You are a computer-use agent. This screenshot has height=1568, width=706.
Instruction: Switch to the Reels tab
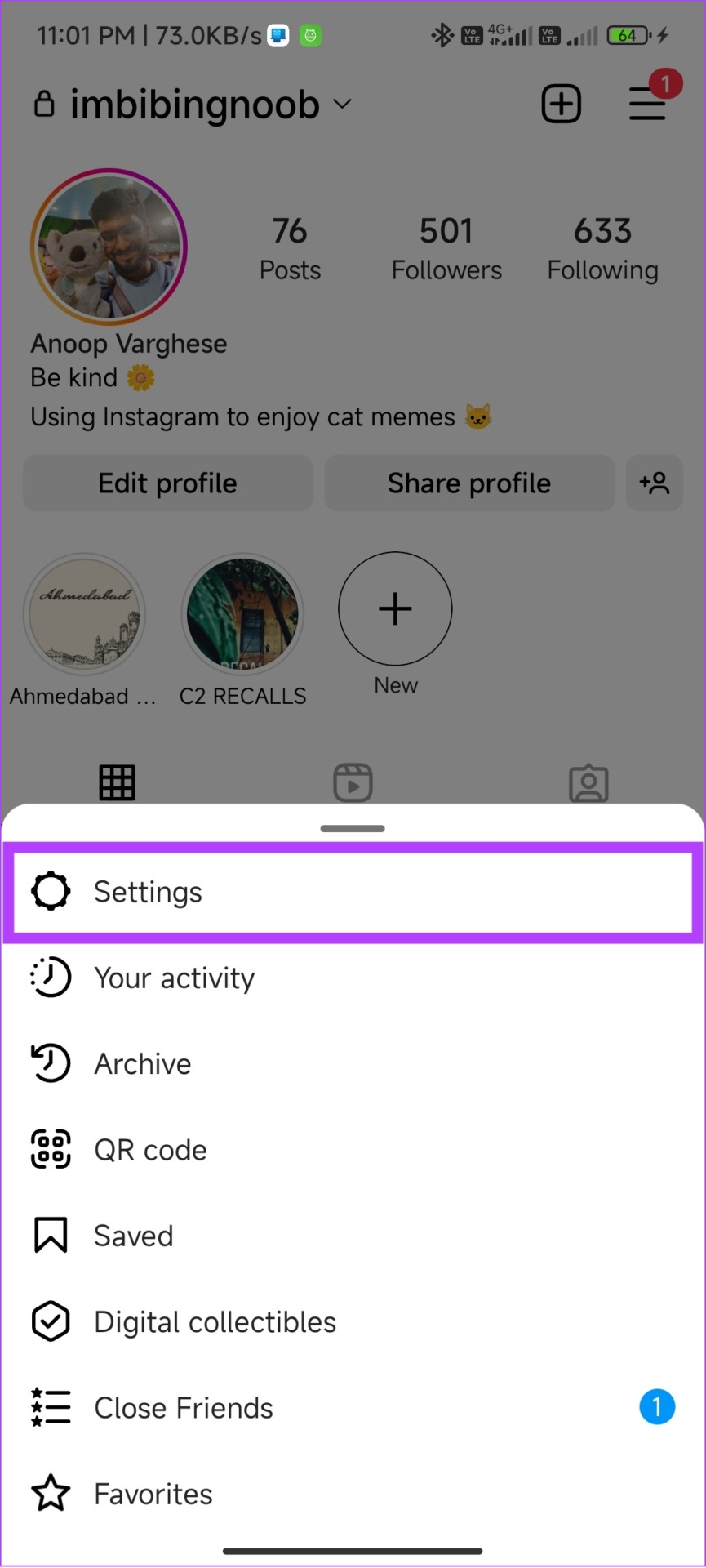click(353, 782)
